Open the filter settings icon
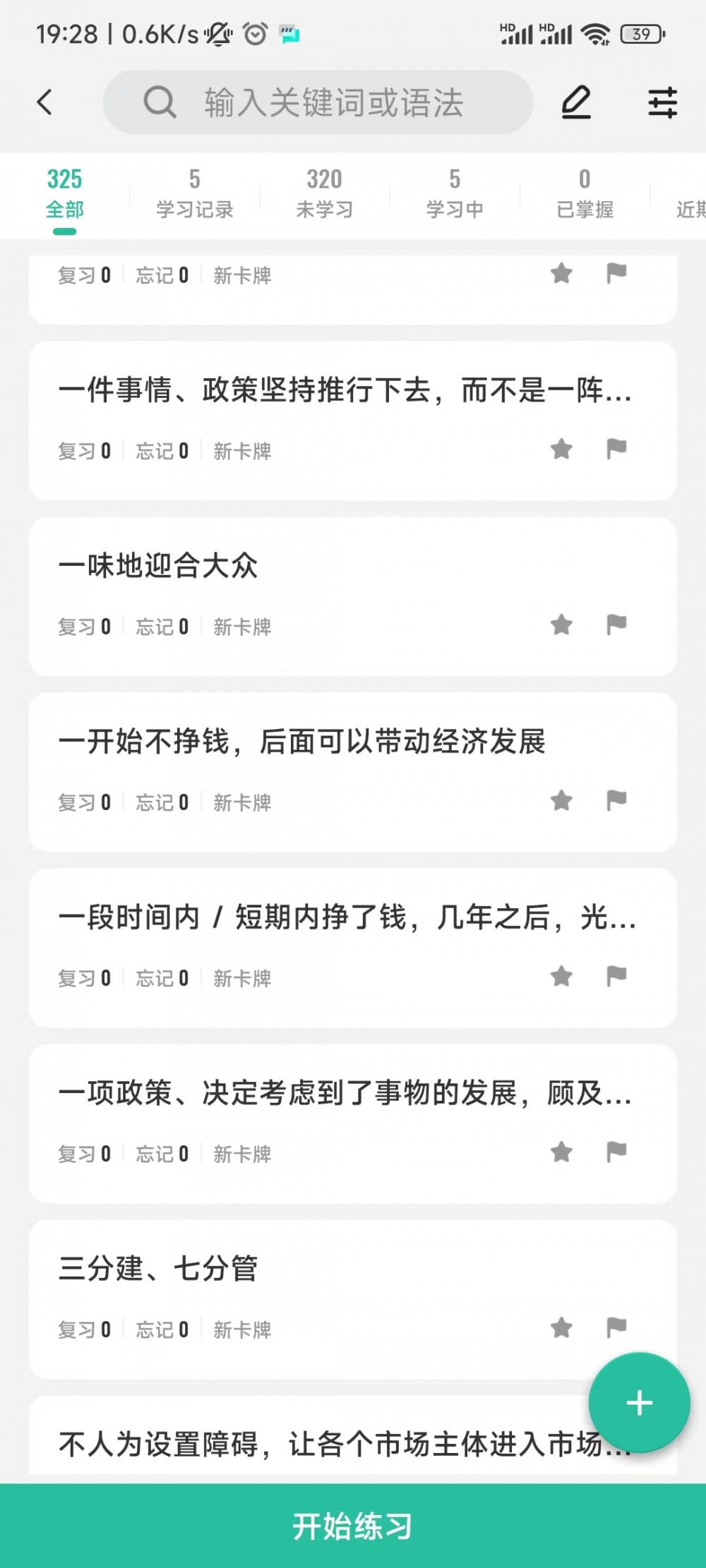Viewport: 706px width, 1568px height. 662,102
